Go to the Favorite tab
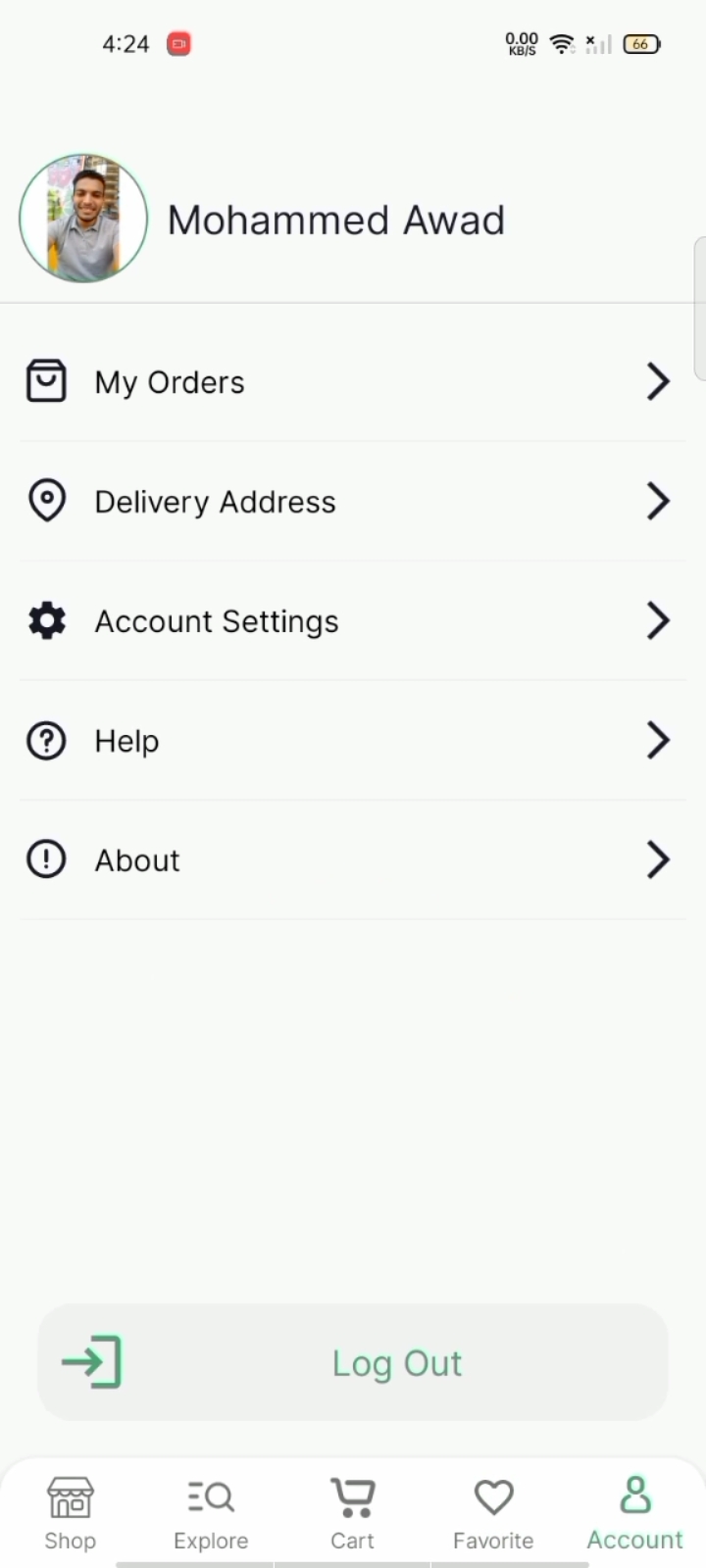Screen dimensions: 706x1568 click(x=493, y=1514)
